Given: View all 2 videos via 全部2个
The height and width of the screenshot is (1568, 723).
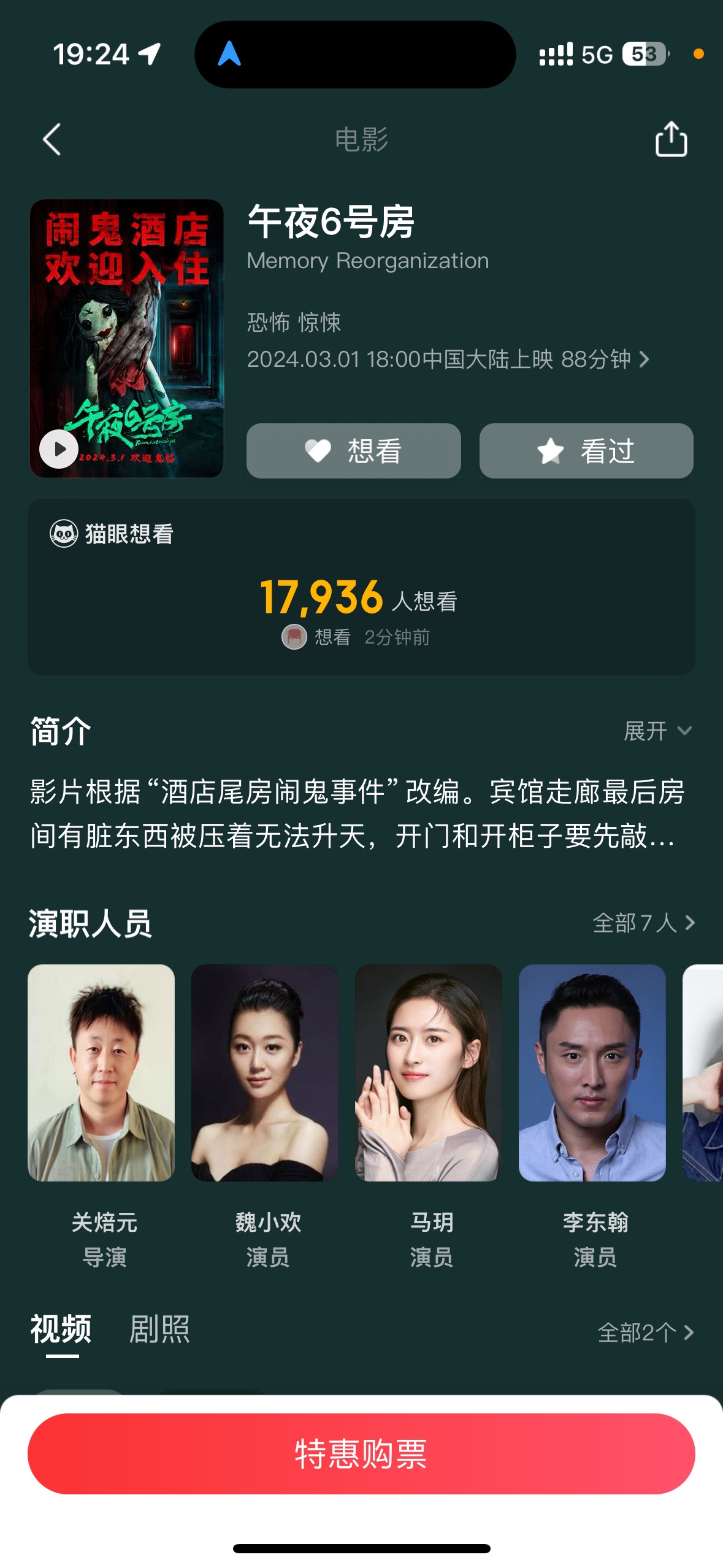Looking at the screenshot, I should click(646, 1332).
